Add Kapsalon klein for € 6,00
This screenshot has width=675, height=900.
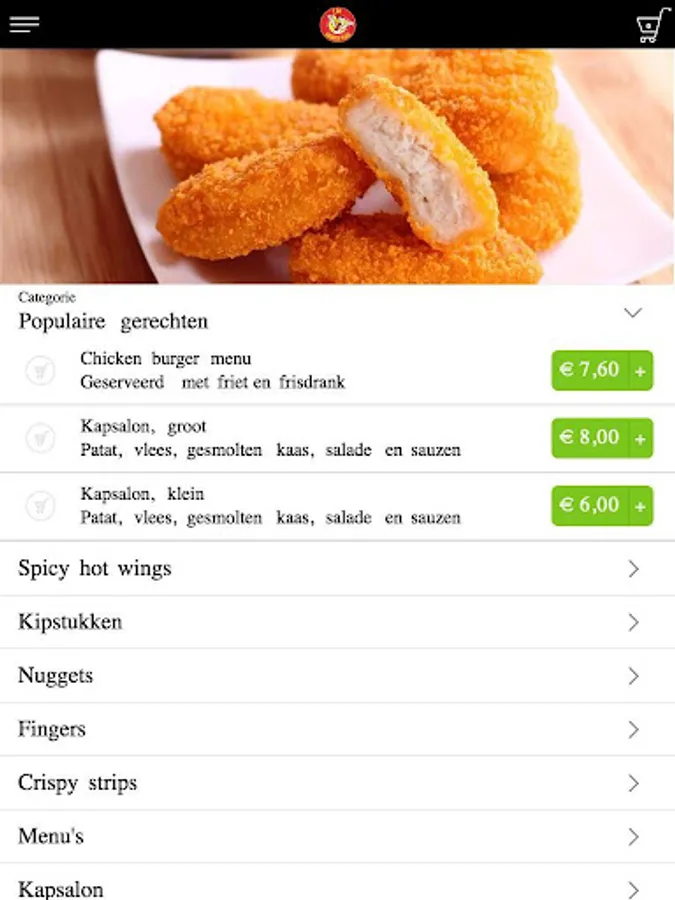click(602, 506)
